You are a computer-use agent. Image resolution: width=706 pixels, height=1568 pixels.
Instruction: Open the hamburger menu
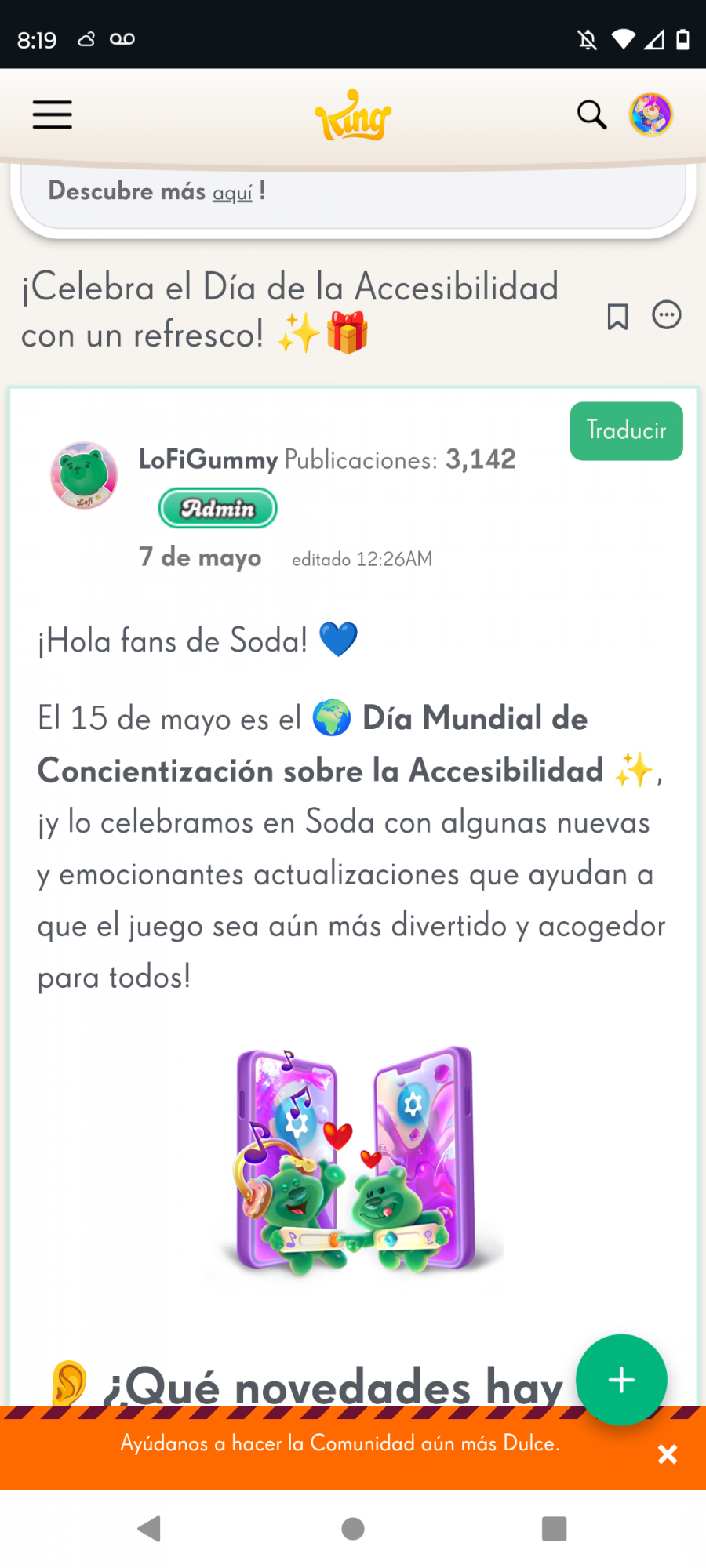tap(52, 114)
